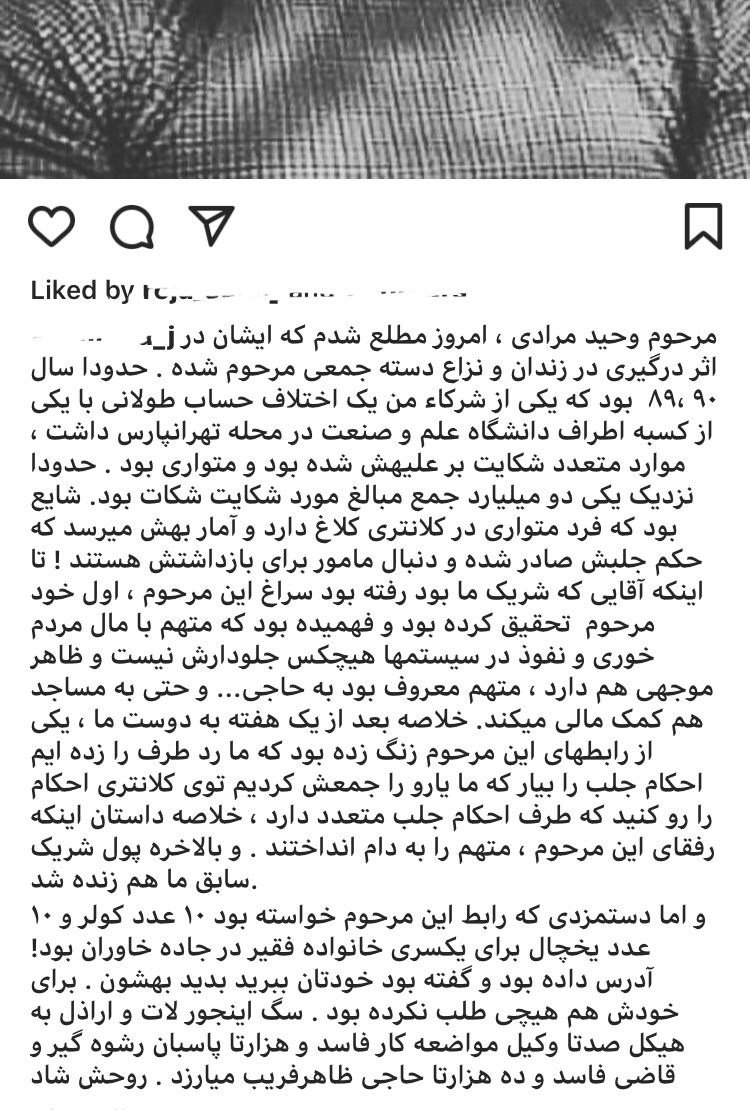Share this post via the paper plane
This screenshot has width=750, height=1110.
(211, 227)
